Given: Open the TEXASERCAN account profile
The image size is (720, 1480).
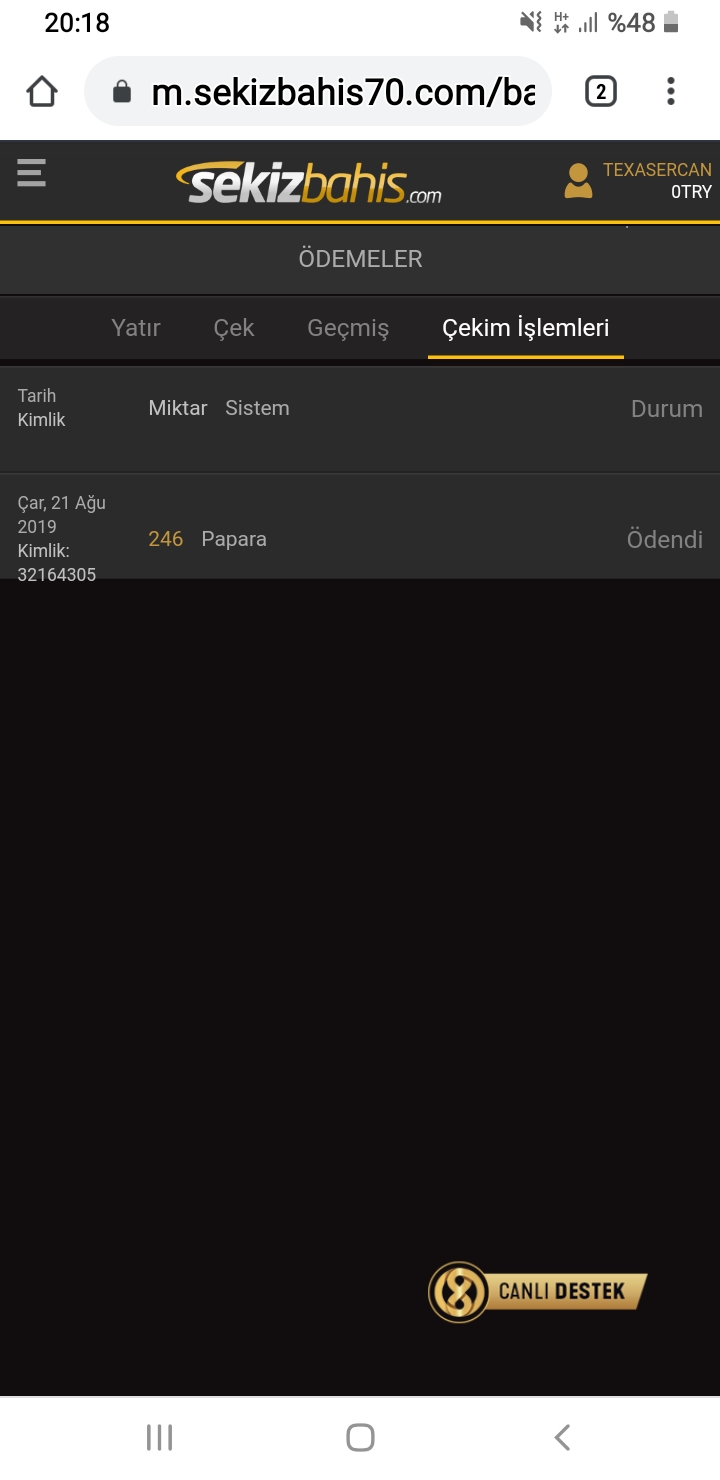Looking at the screenshot, I should coord(637,181).
